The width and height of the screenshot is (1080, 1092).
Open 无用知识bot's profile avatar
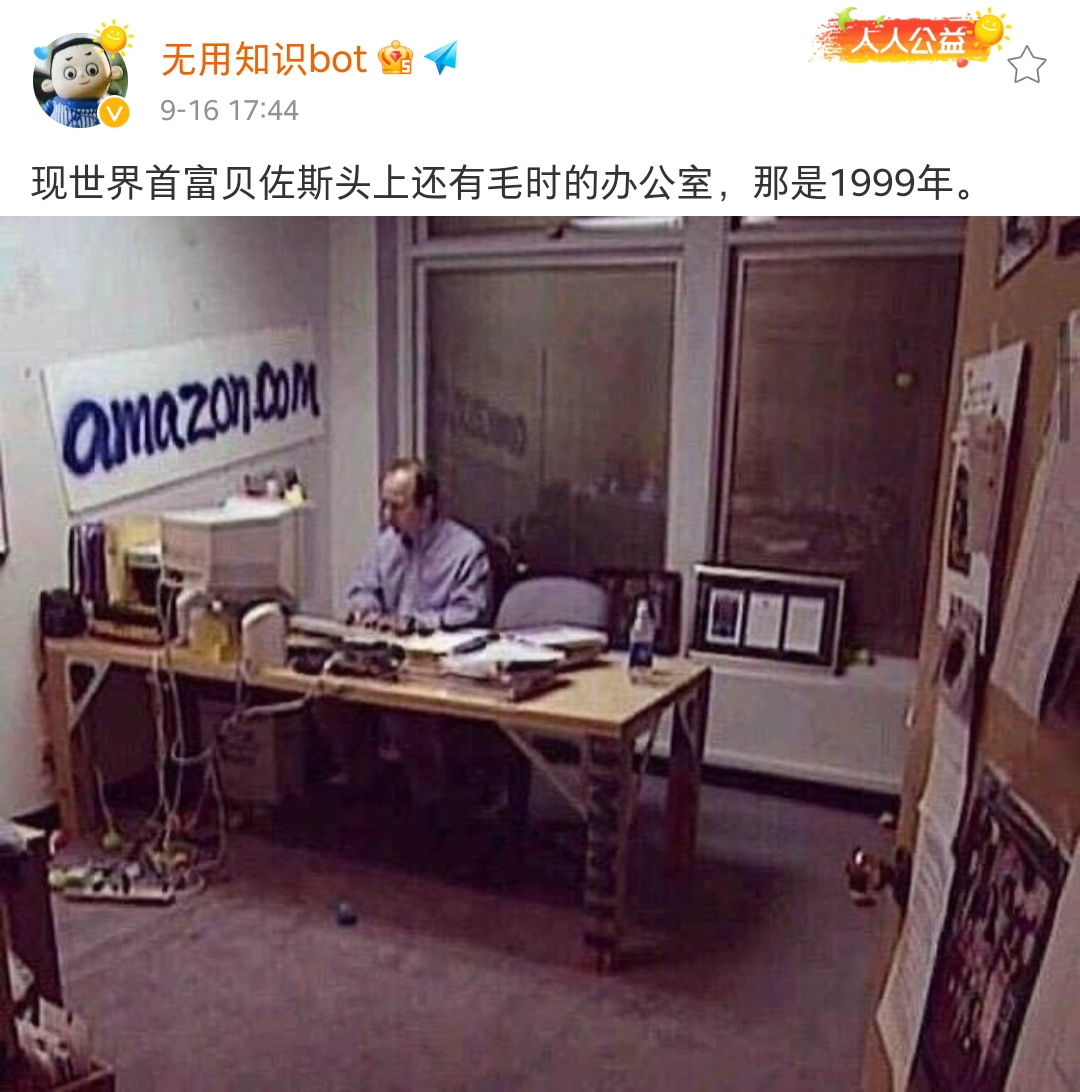point(80,80)
